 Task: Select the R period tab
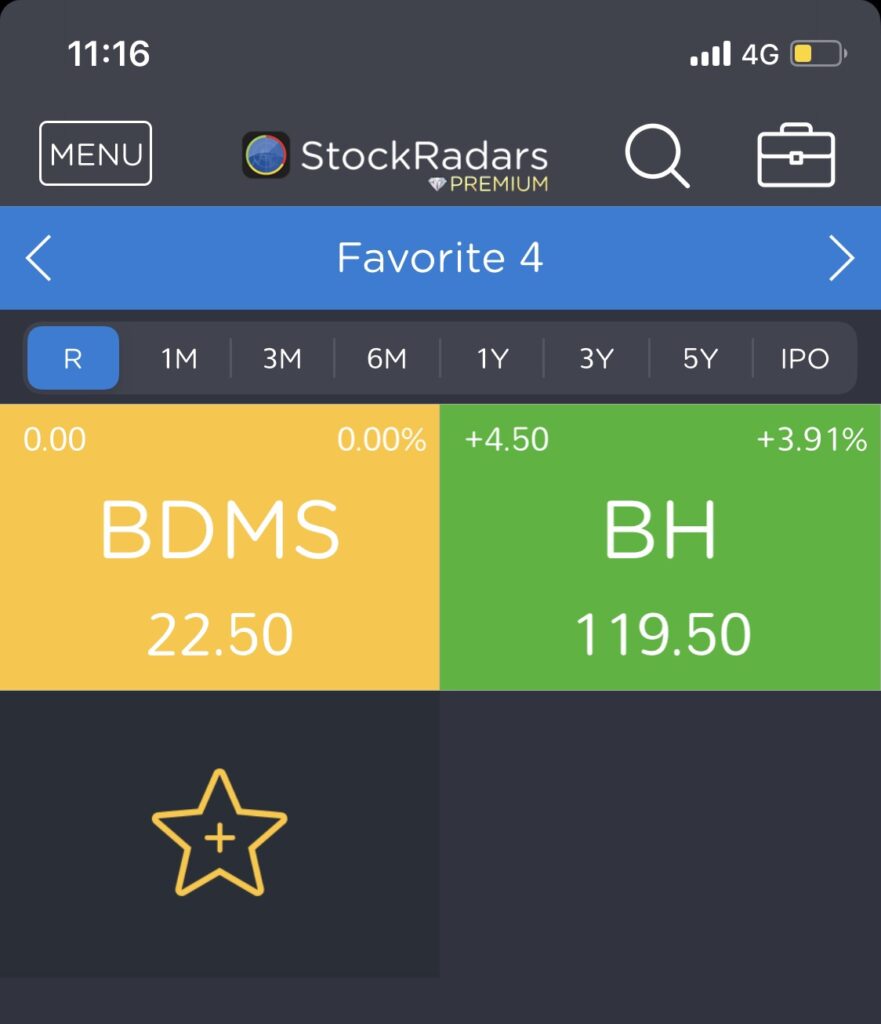tap(73, 359)
